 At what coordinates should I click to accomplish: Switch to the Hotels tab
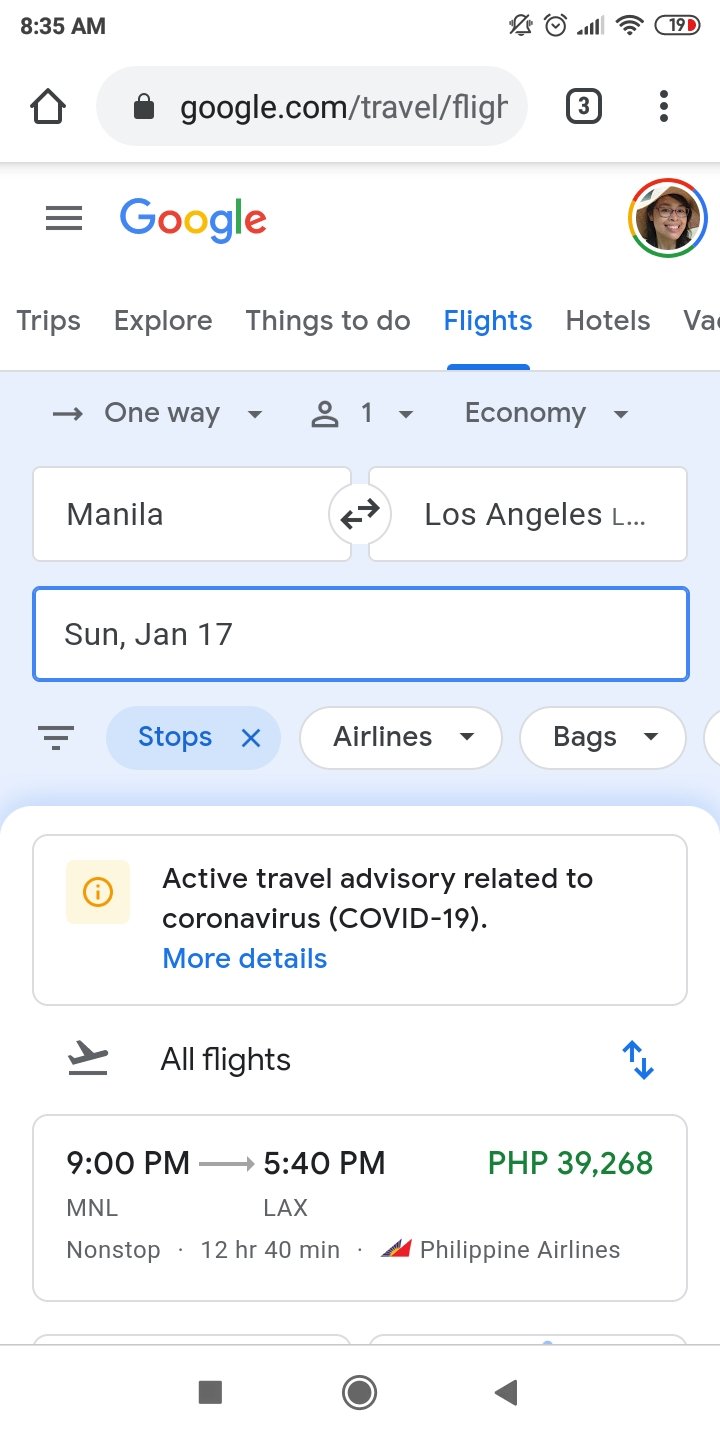point(608,321)
